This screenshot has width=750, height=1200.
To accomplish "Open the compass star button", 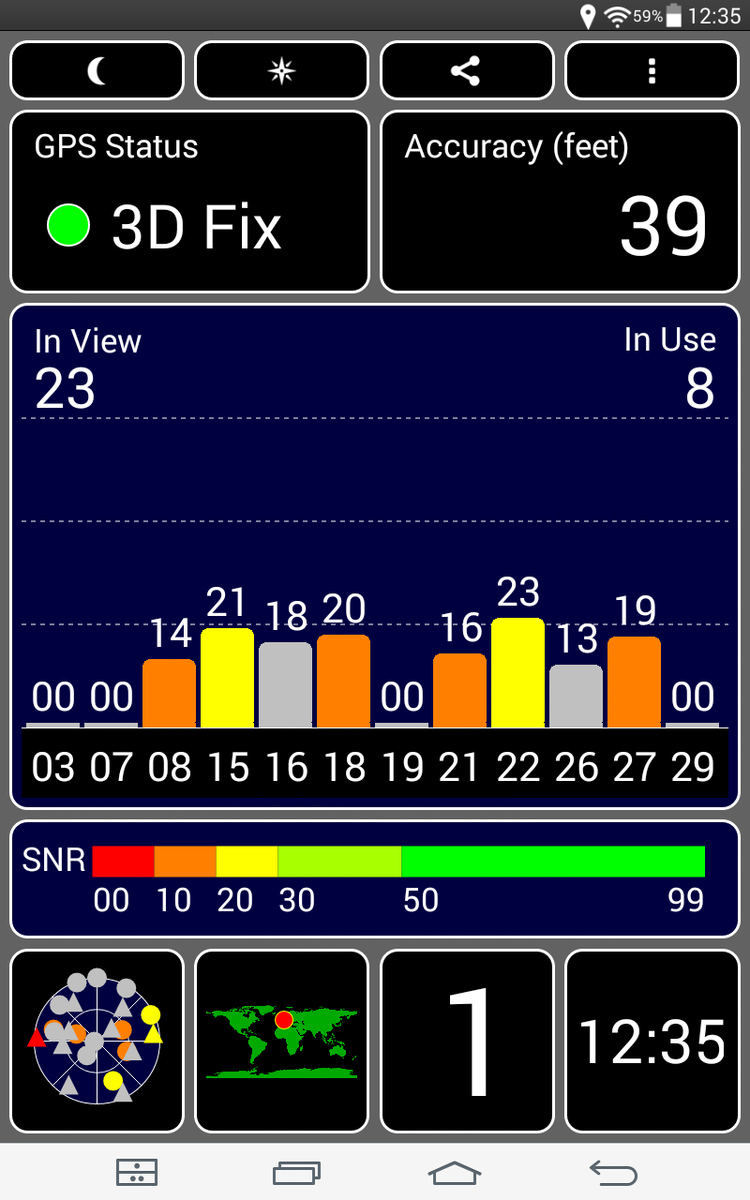I will 282,71.
